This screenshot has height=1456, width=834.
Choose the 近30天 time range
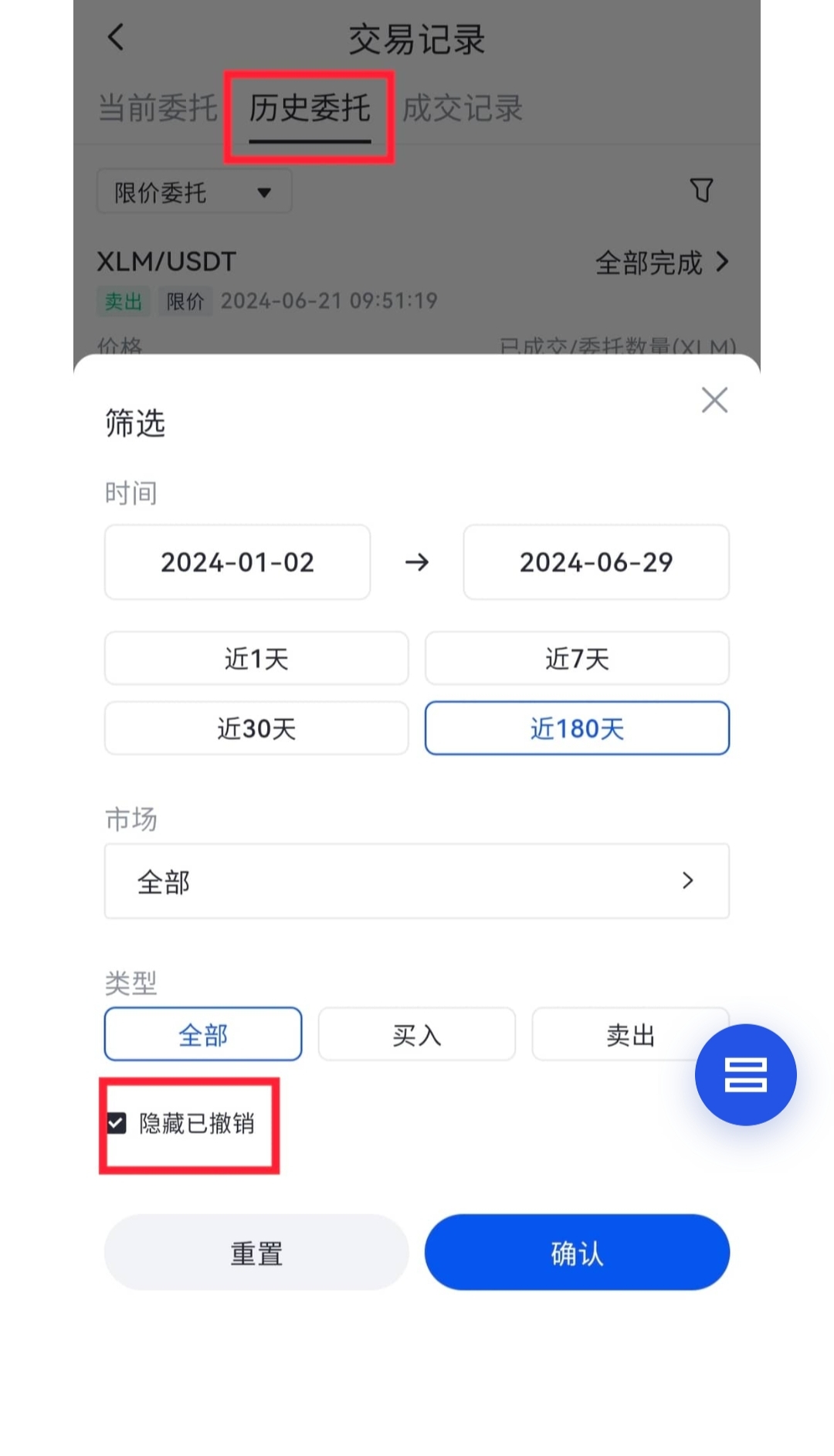click(256, 728)
